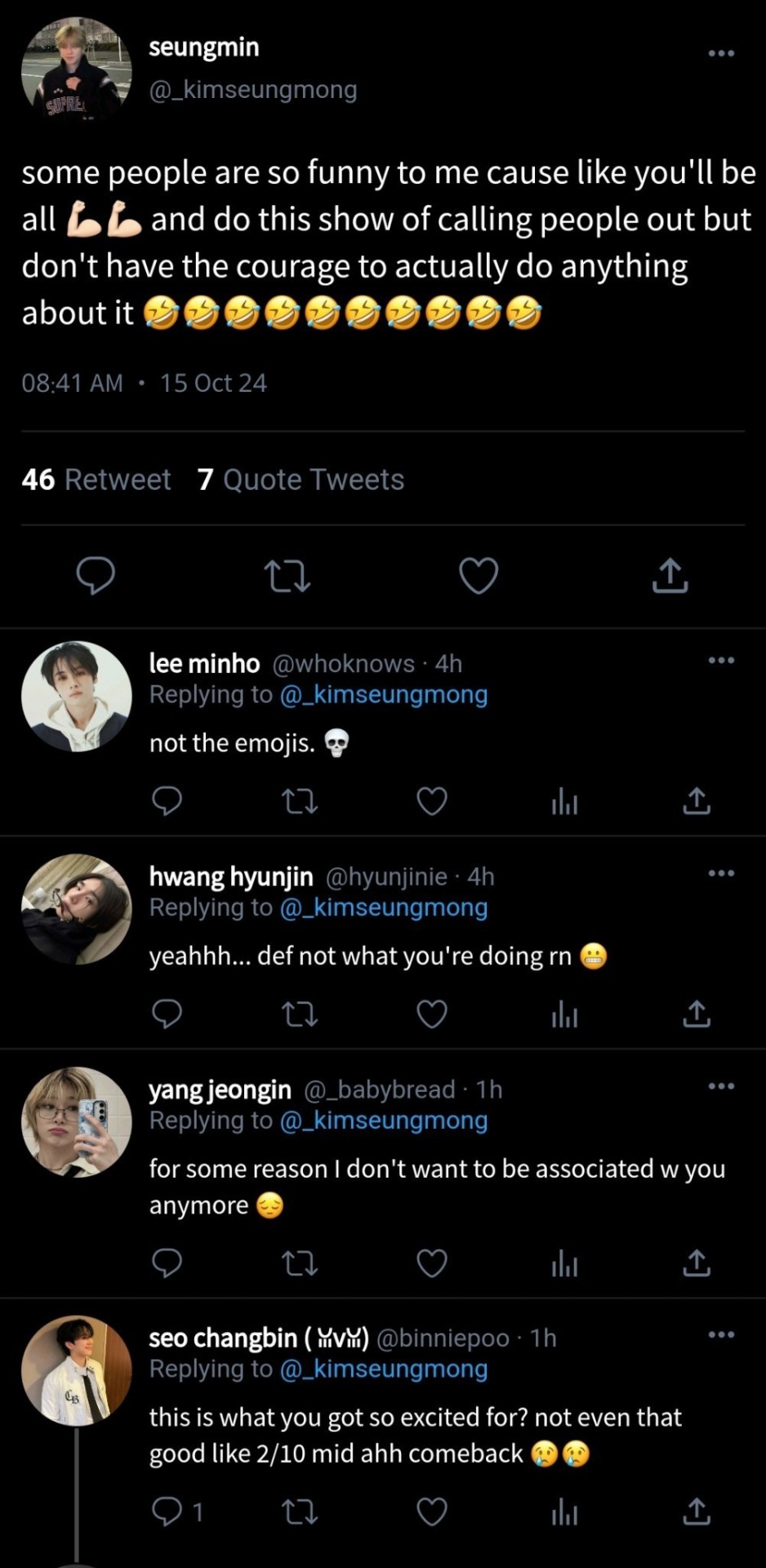Open overflow menu on seo changbin's reply
This screenshot has height=1568, width=766.
[721, 1334]
